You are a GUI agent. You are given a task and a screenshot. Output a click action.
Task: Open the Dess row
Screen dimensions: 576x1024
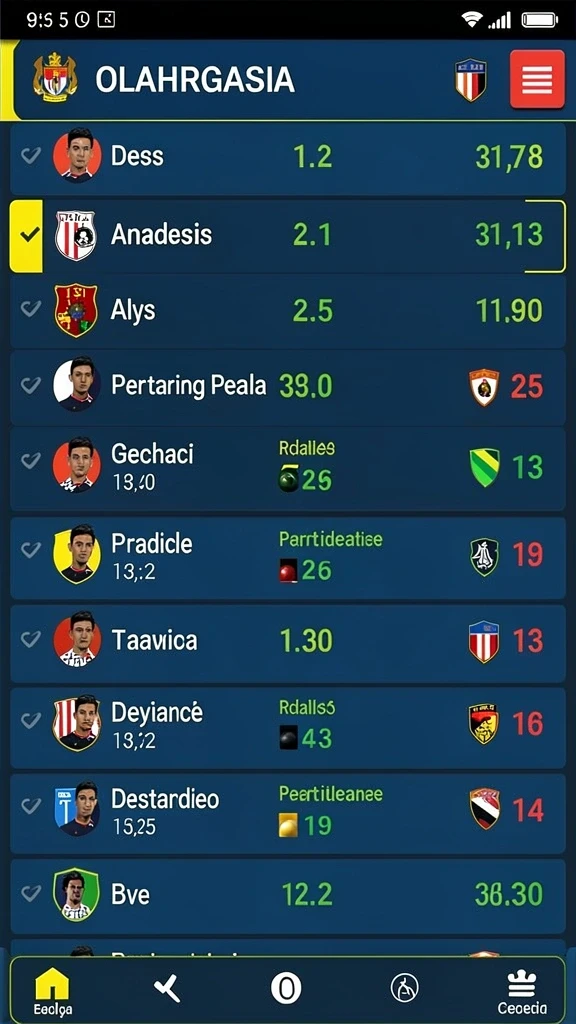(288, 157)
